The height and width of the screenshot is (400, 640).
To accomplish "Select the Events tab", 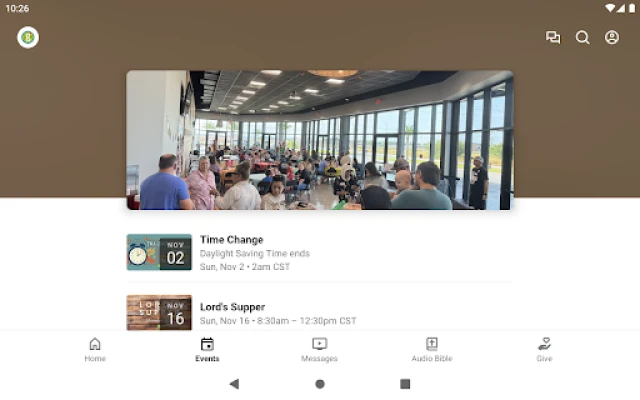I will (x=207, y=349).
